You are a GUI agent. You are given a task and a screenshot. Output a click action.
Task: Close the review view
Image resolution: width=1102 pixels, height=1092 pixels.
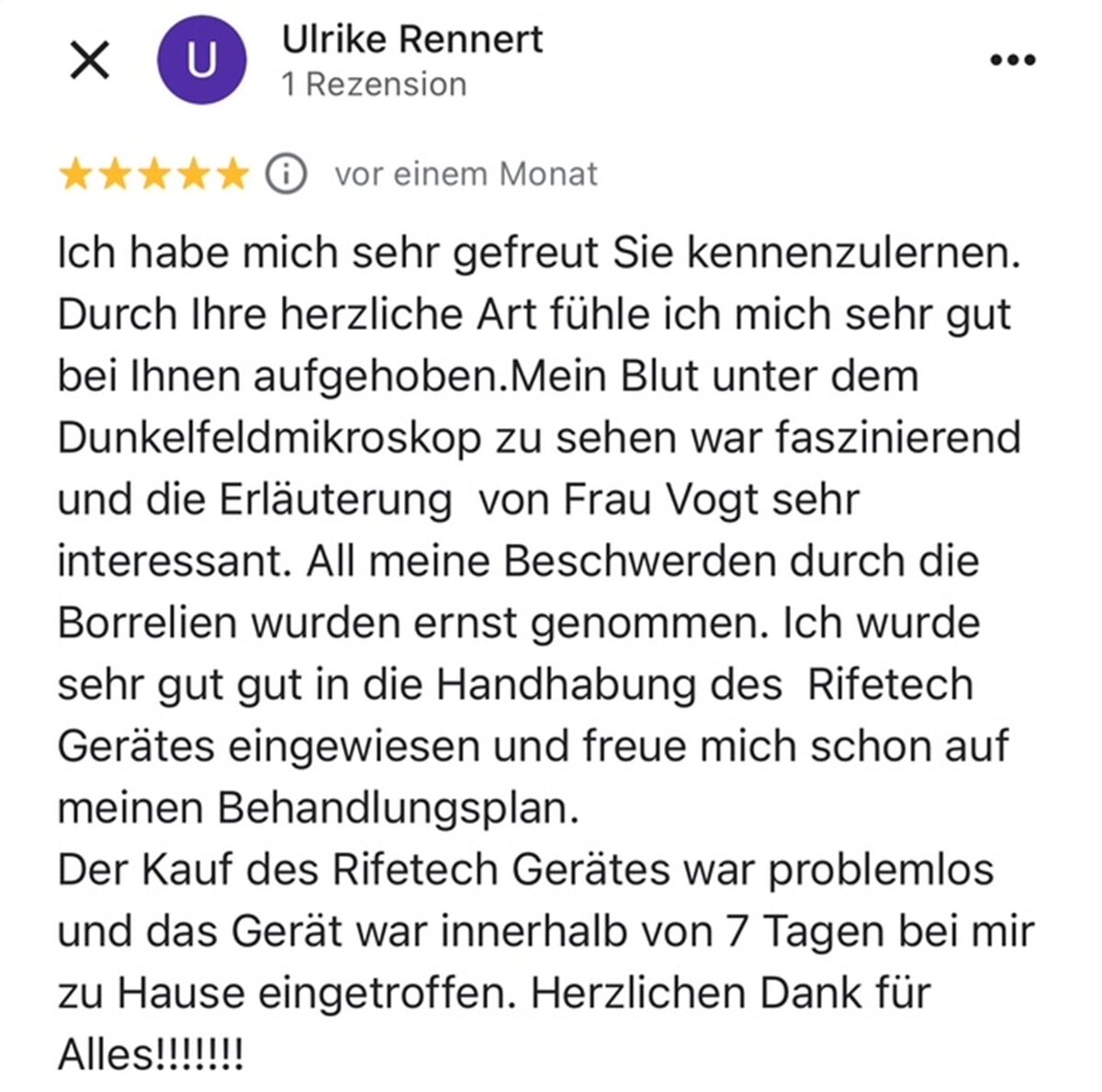90,61
